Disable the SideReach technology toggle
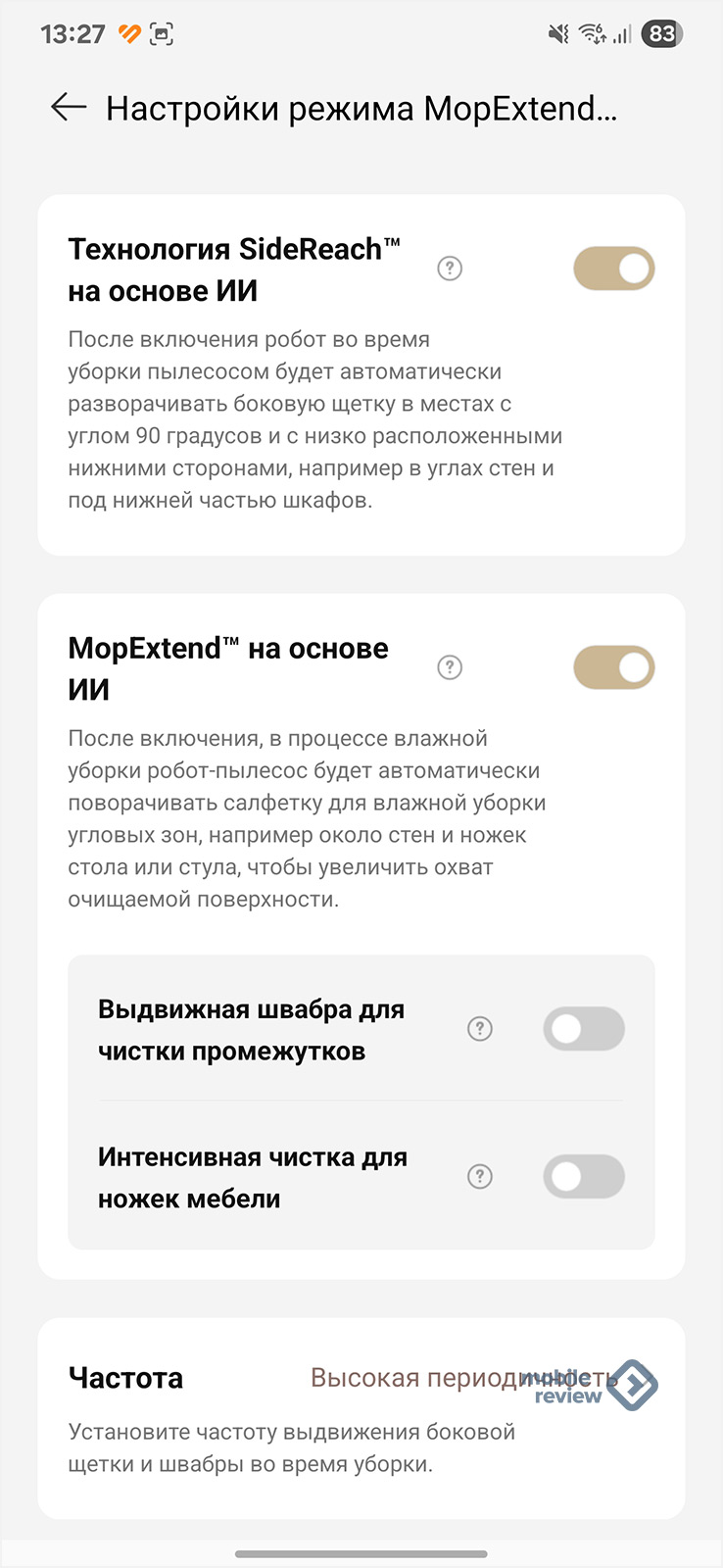This screenshot has width=723, height=1568. pos(613,269)
